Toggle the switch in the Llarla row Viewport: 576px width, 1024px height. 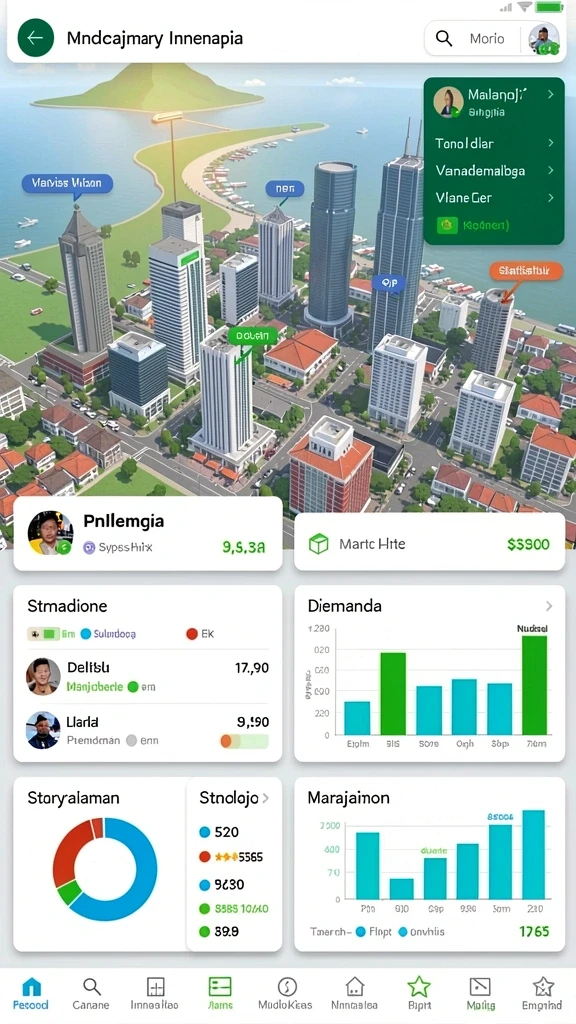(244, 741)
